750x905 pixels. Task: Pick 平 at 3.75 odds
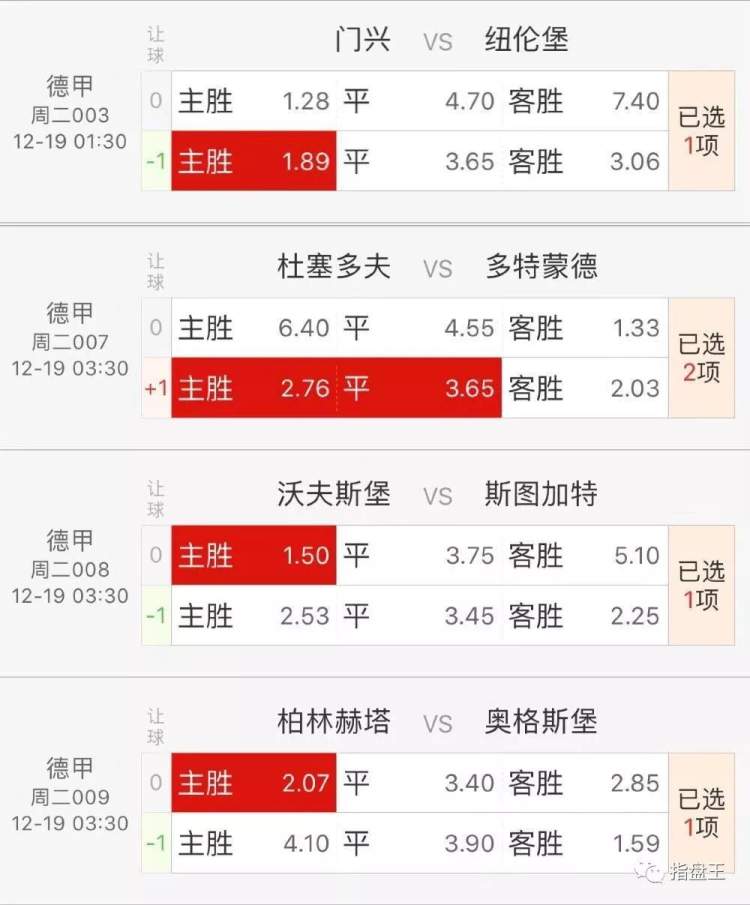[419, 555]
